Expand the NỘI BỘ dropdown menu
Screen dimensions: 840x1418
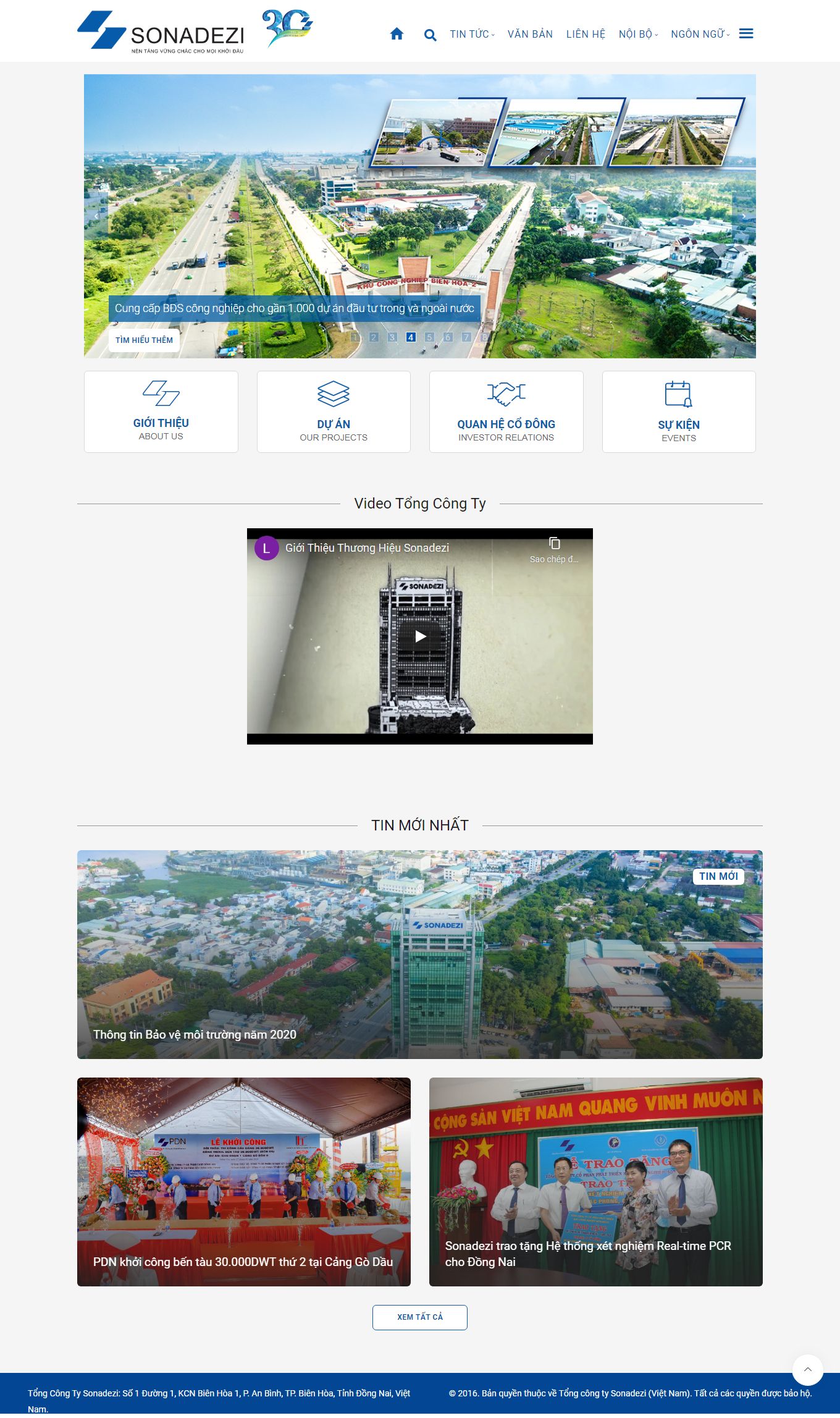(636, 34)
